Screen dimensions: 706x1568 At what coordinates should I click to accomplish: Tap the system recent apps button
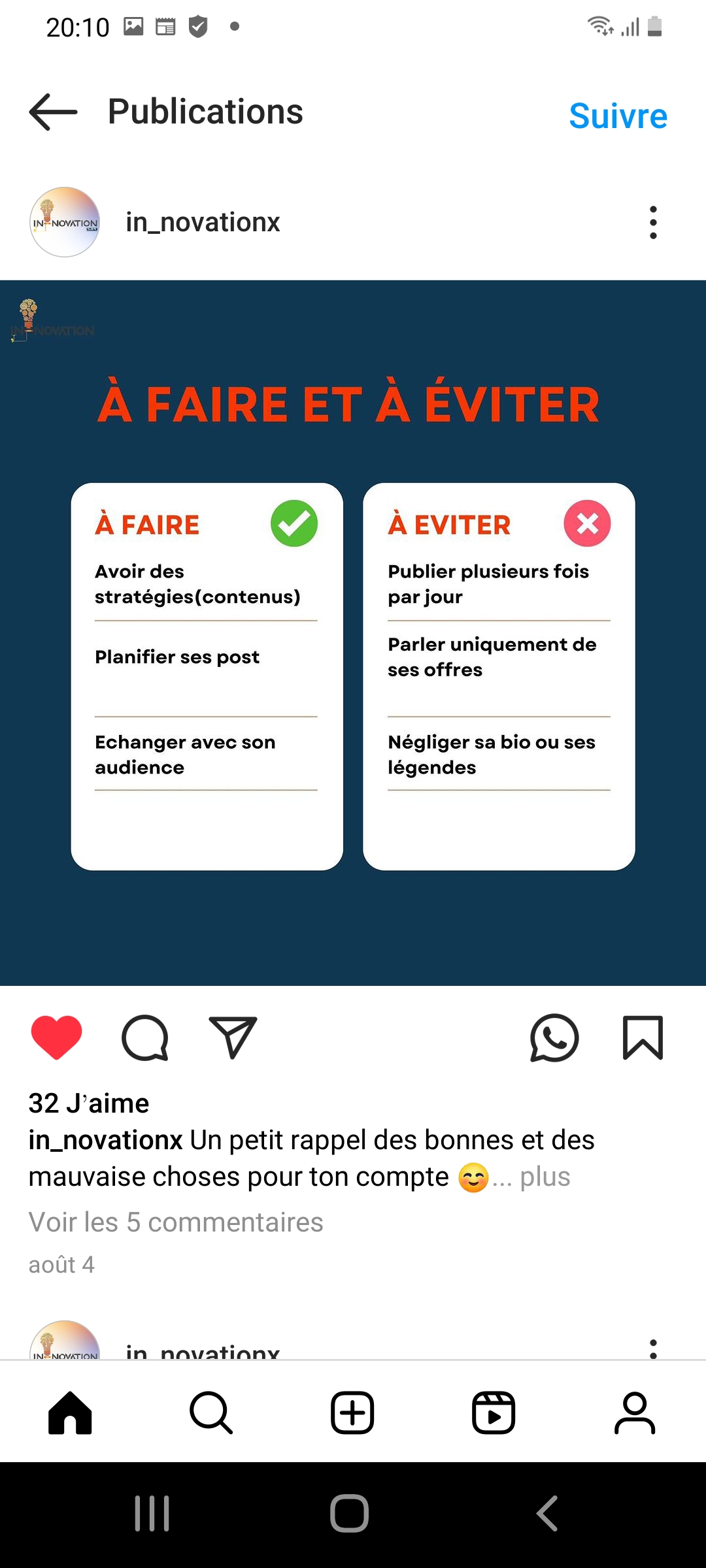pos(152,1513)
